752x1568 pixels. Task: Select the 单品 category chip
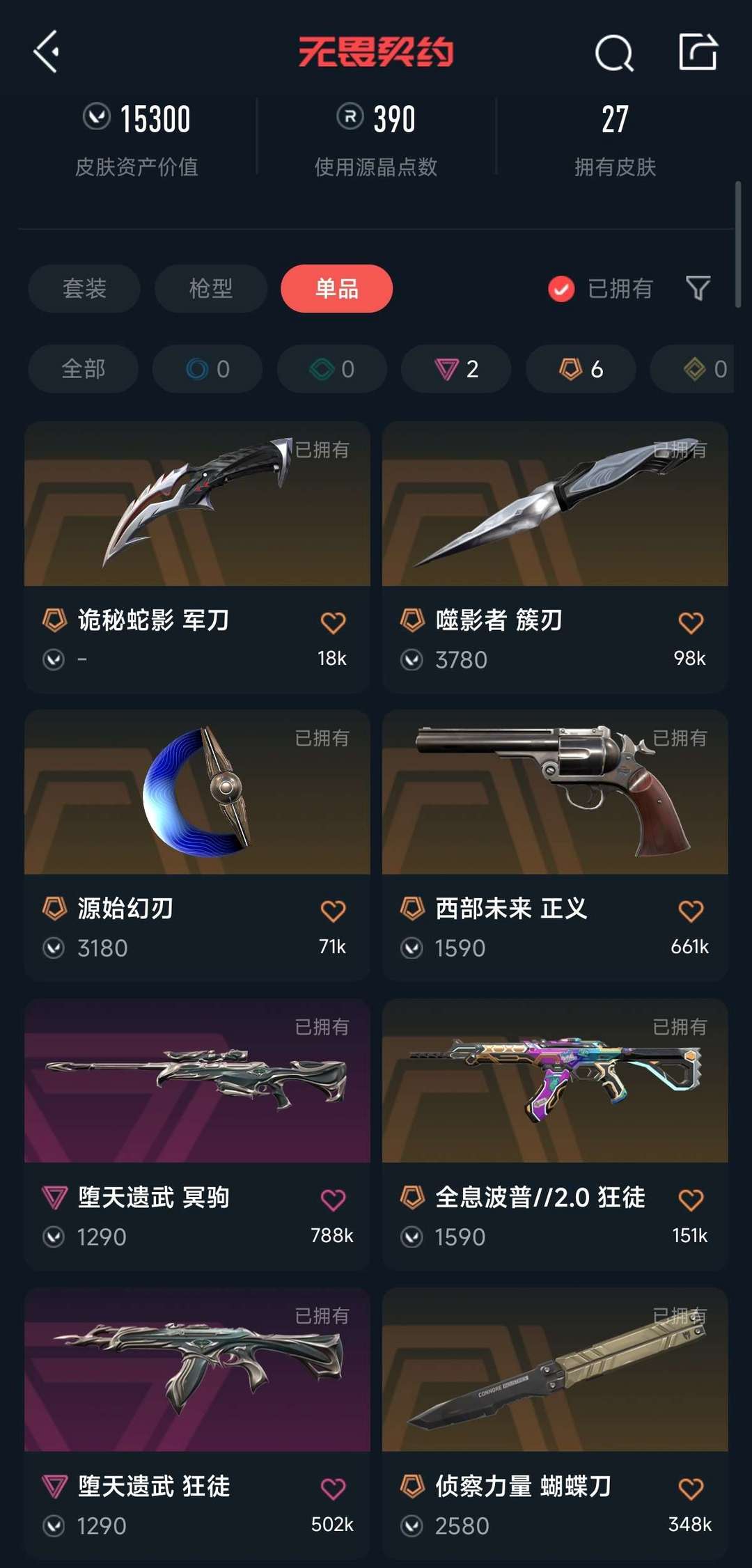[336, 288]
